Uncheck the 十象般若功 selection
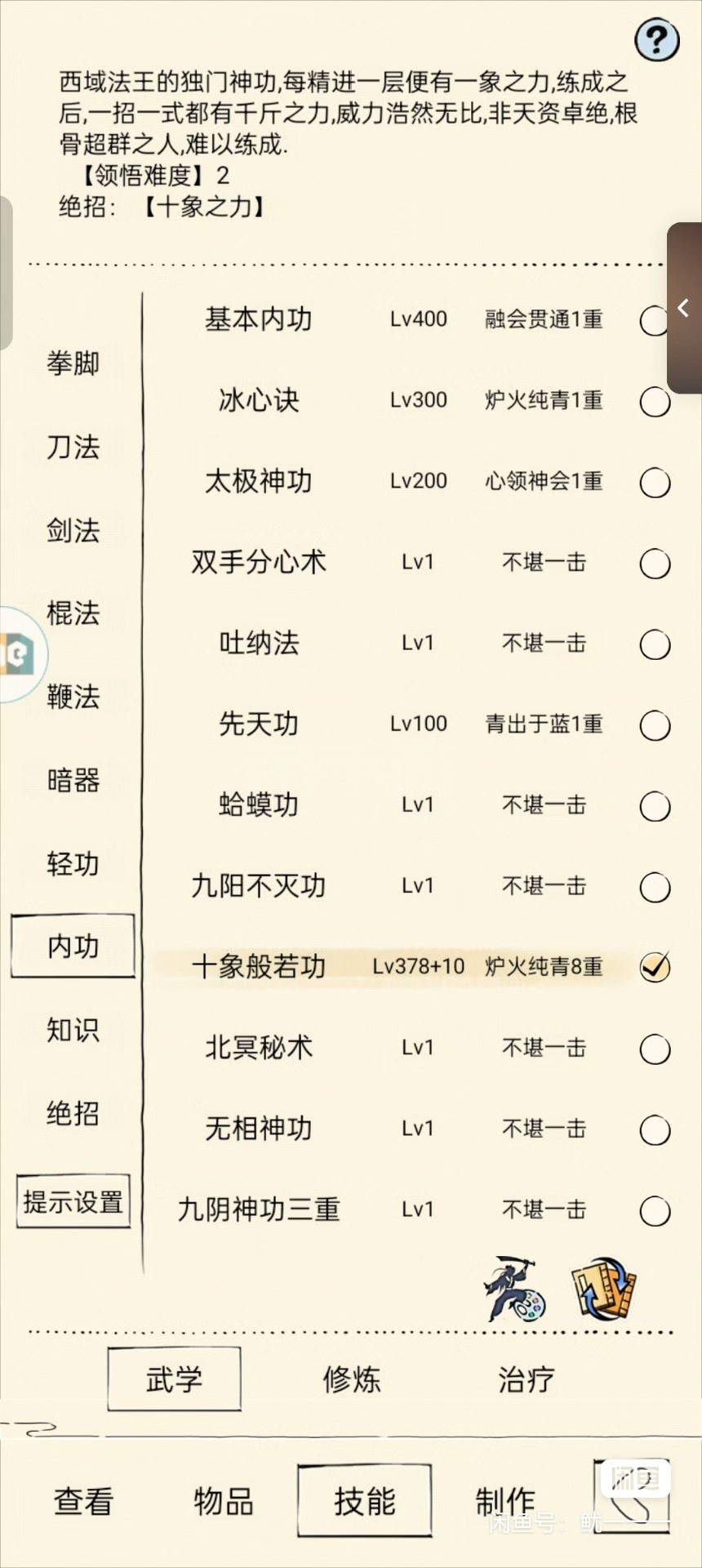 point(655,966)
